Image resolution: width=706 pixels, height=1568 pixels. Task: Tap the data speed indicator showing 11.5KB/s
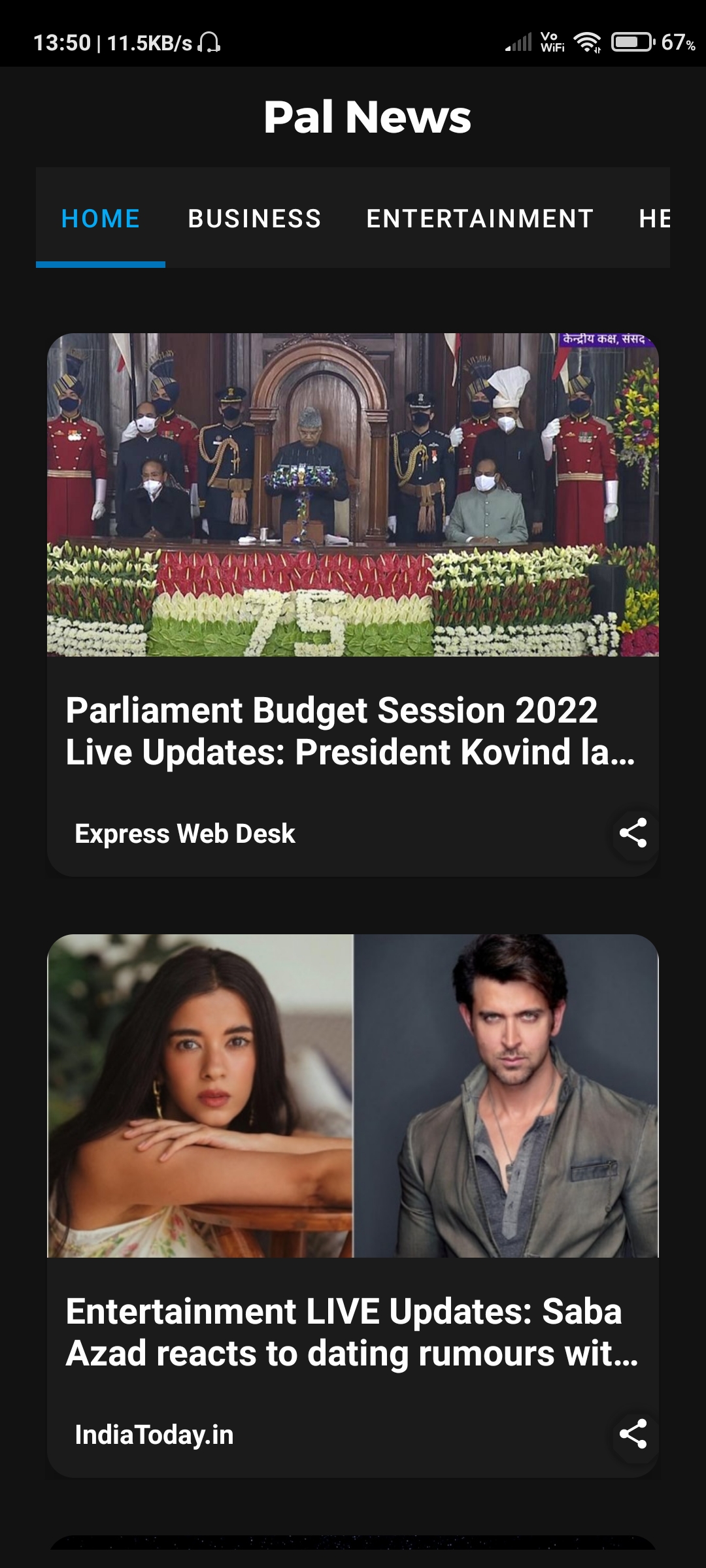coord(152,42)
